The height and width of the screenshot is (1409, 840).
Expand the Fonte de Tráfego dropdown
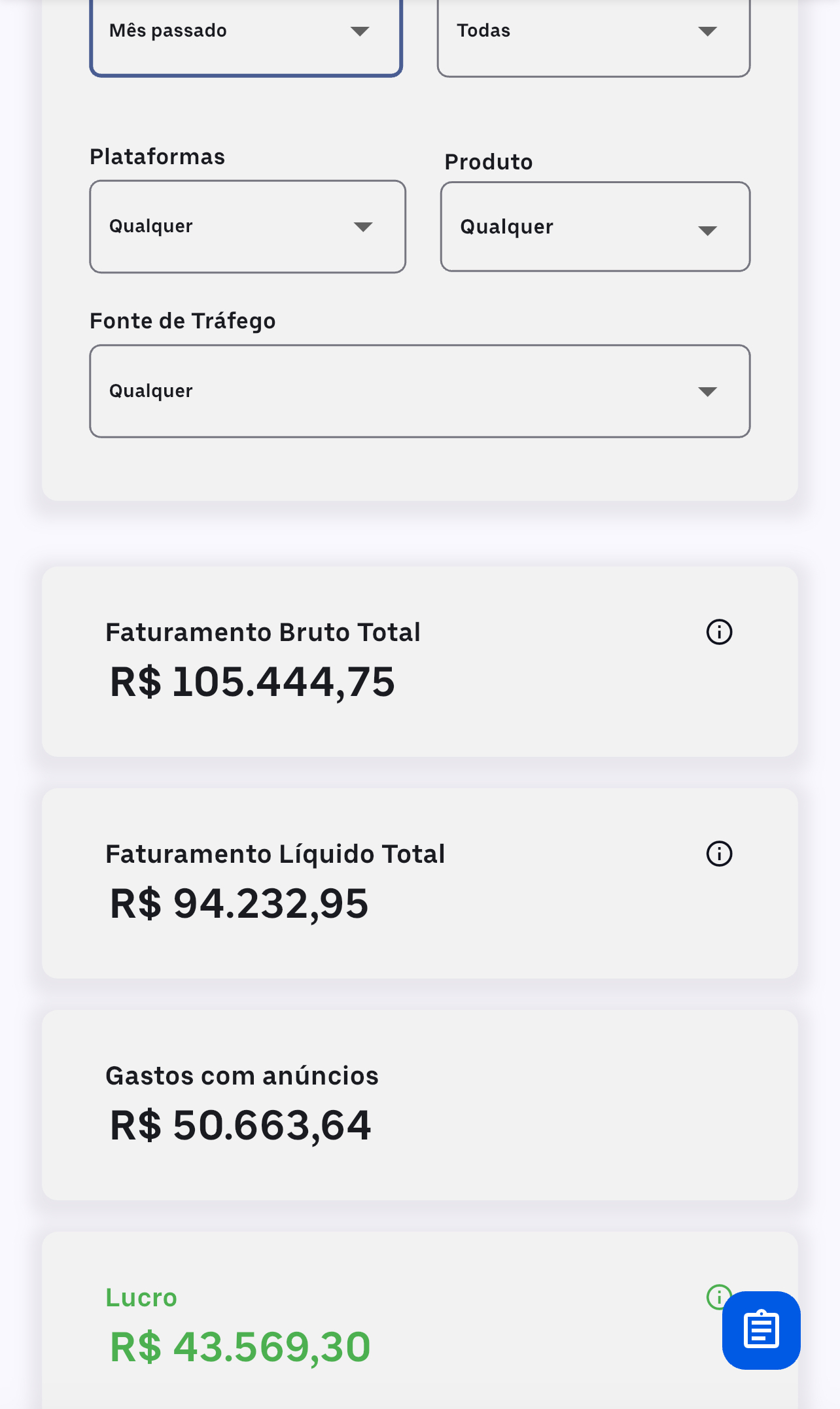pos(419,391)
